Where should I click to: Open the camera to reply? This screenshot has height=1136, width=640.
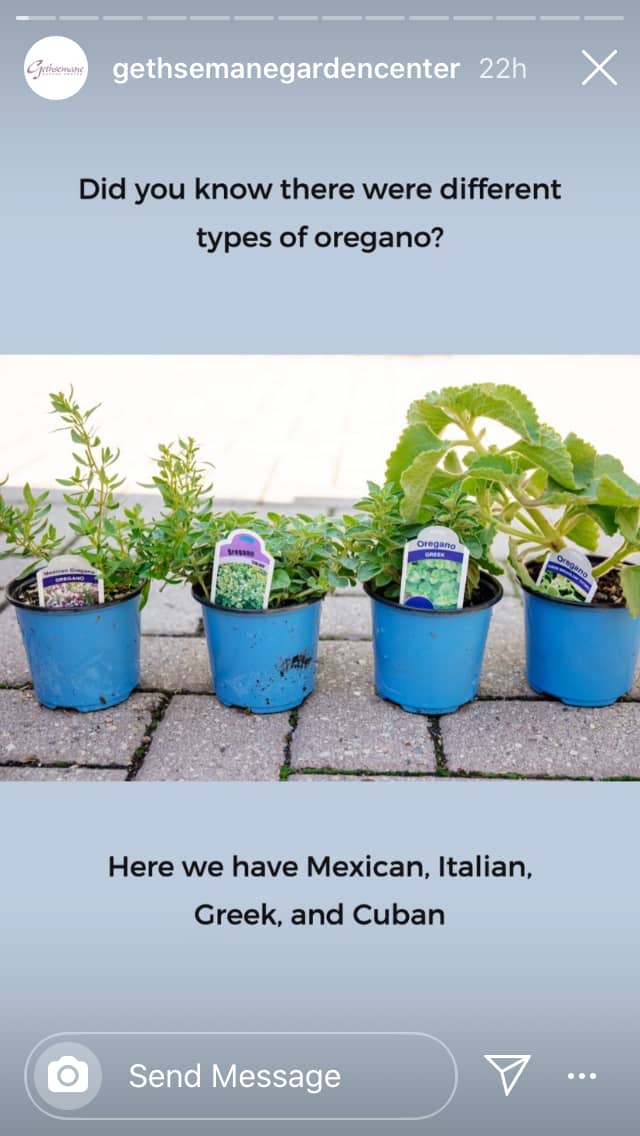(x=68, y=1076)
